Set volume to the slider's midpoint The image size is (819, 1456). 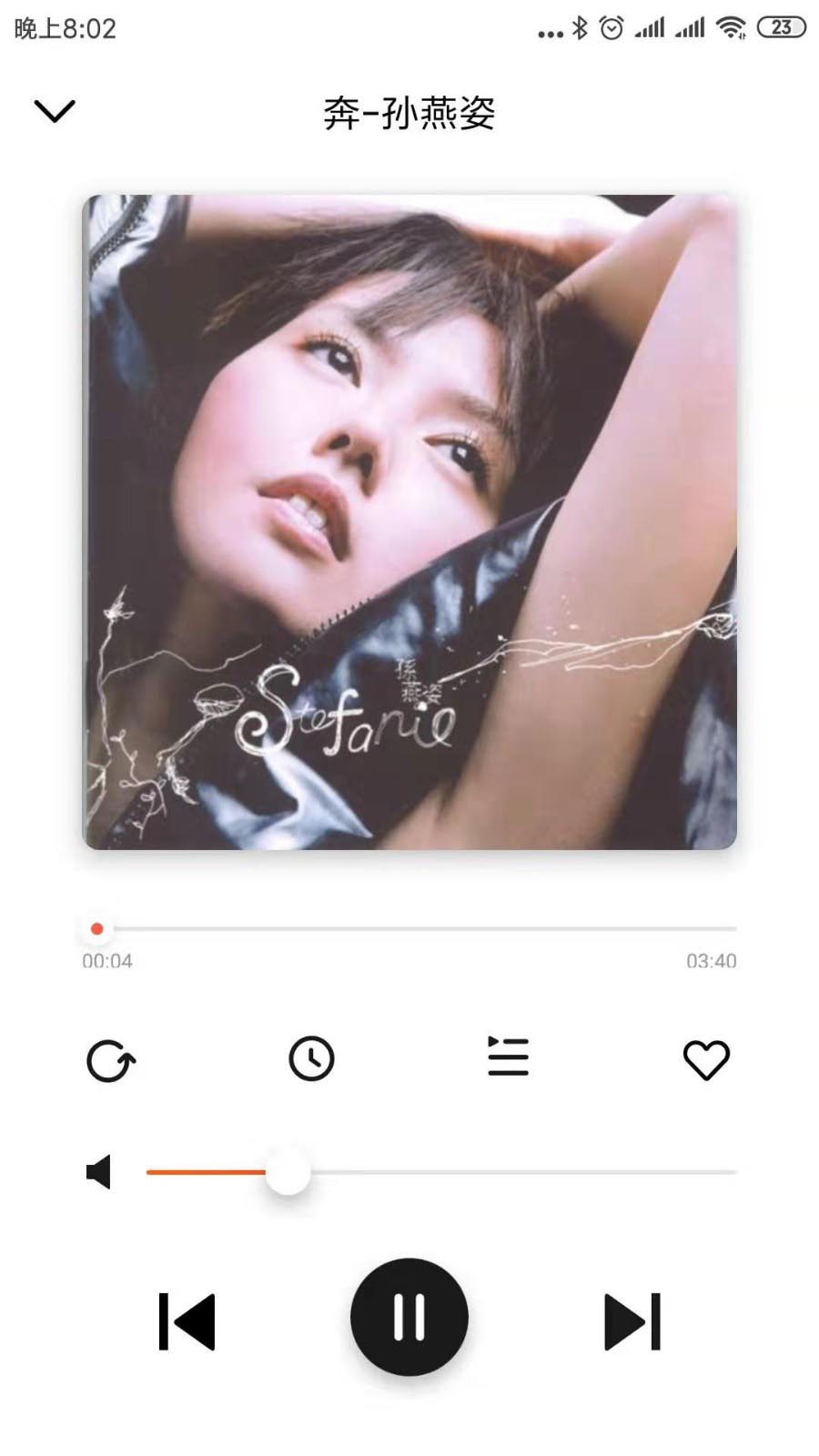click(x=441, y=1172)
